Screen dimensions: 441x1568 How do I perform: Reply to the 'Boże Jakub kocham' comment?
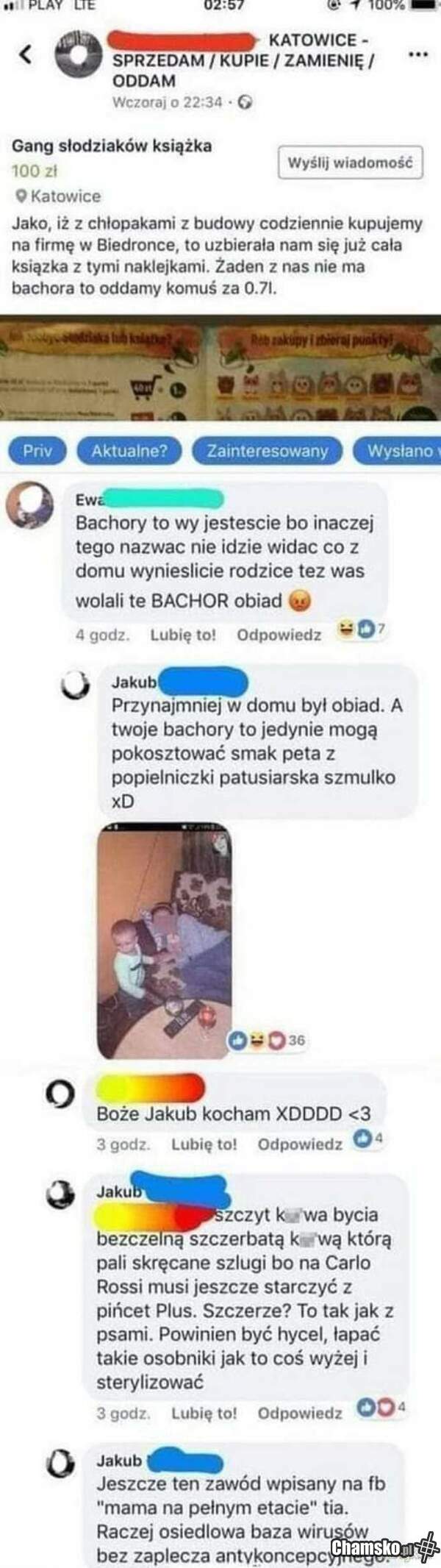[x=300, y=1144]
